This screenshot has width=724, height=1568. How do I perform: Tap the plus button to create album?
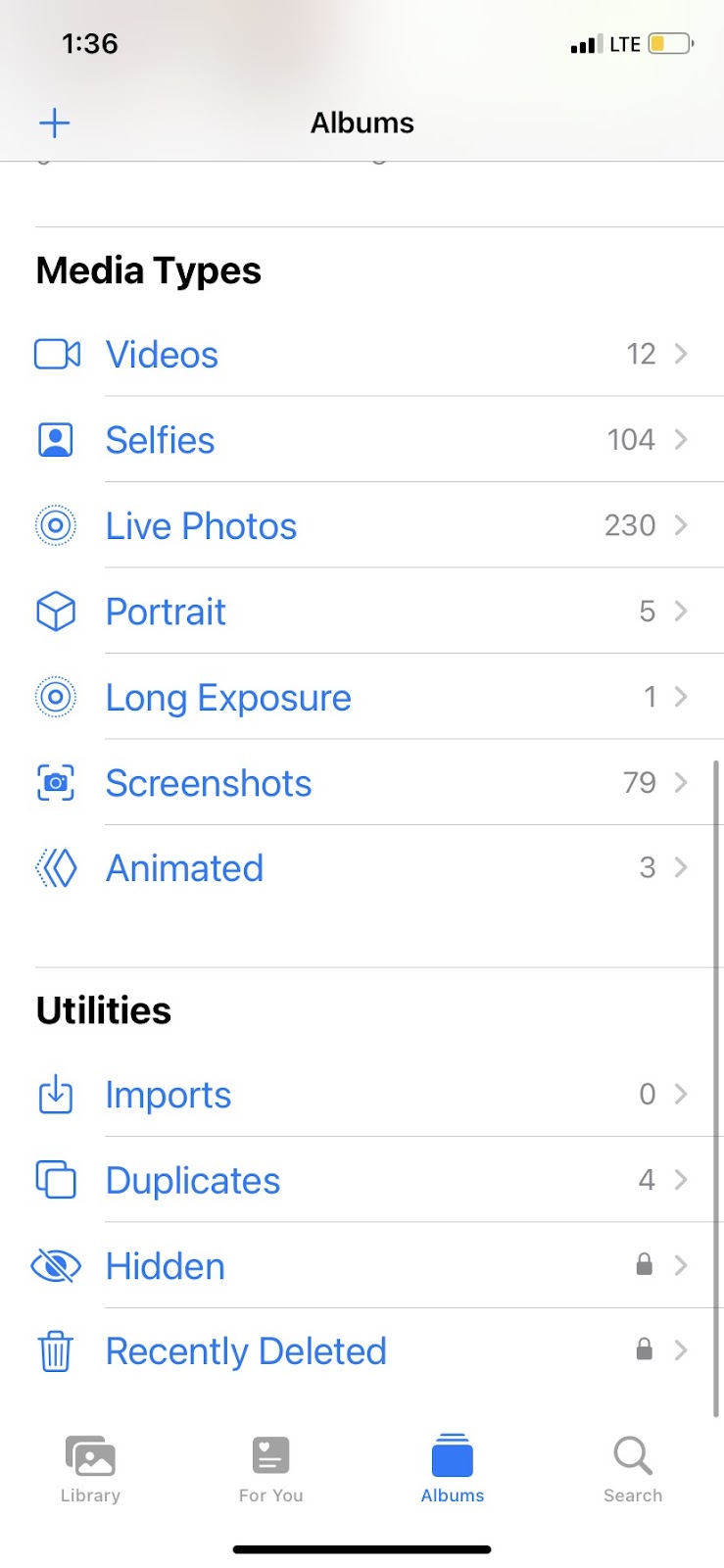tap(55, 122)
